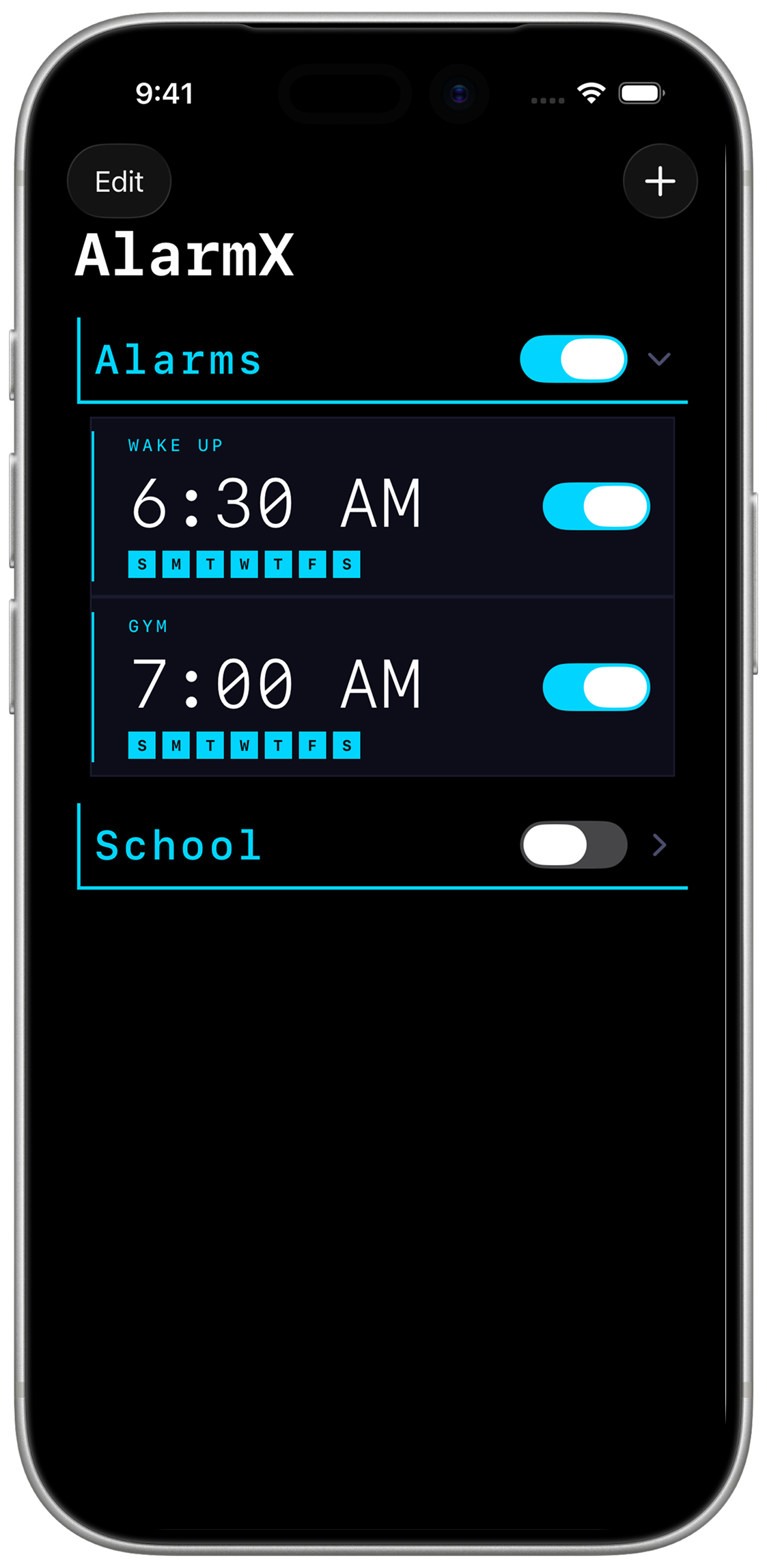The width and height of the screenshot is (767, 1568).
Task: Open the Wake Up alarm card
Action: click(307, 506)
